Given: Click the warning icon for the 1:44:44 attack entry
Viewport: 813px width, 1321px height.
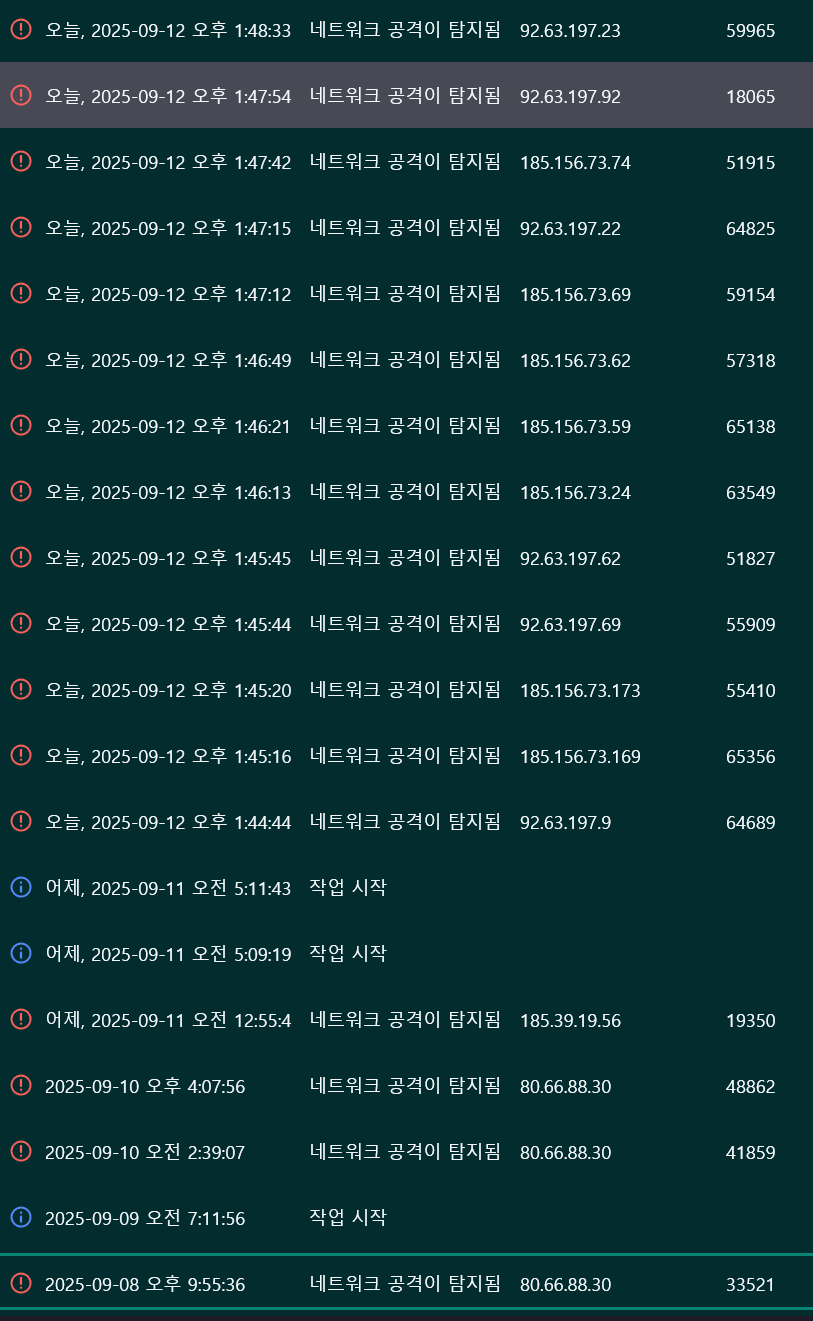Looking at the screenshot, I should 21,821.
